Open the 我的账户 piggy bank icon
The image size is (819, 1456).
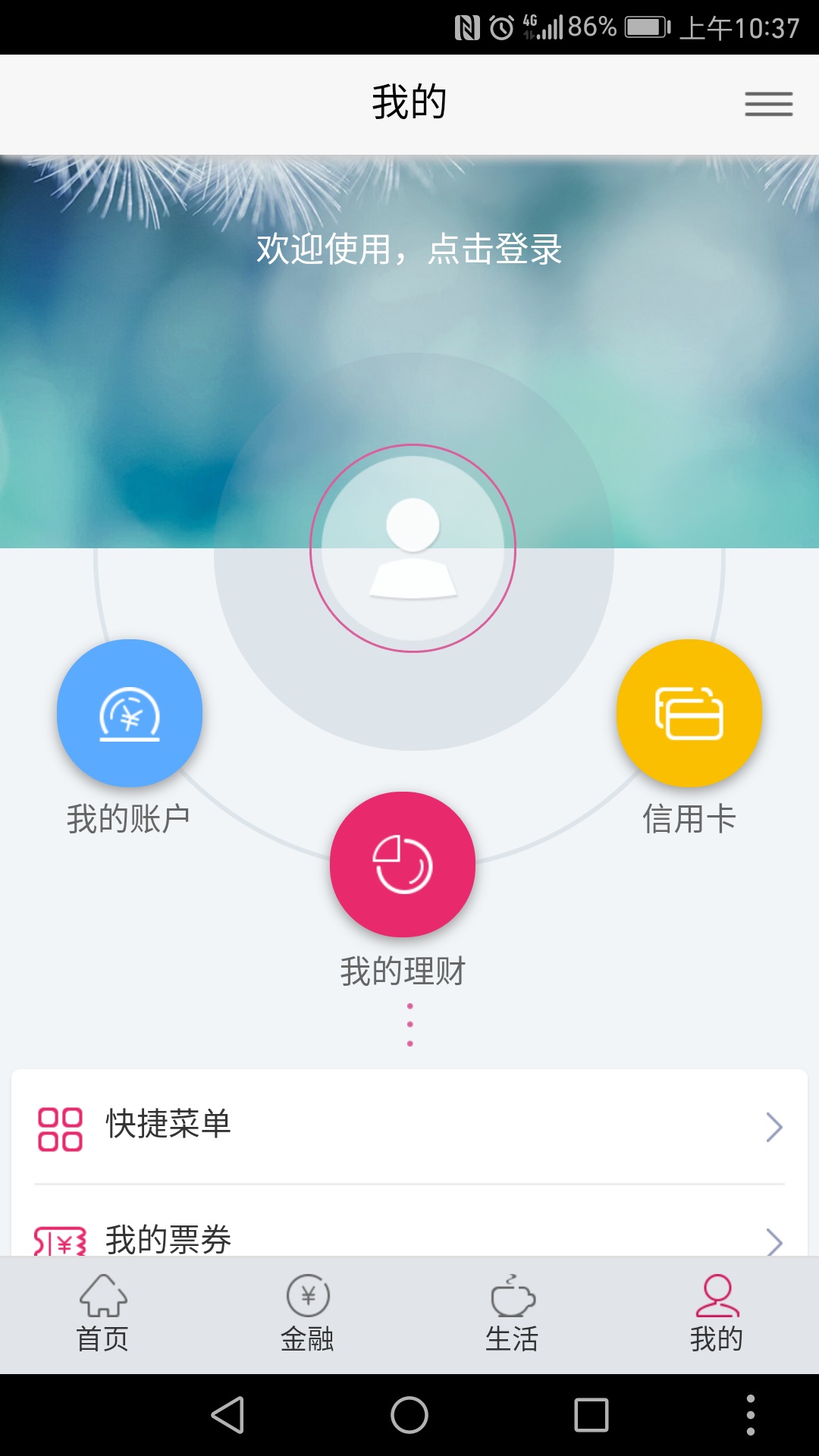click(x=130, y=711)
